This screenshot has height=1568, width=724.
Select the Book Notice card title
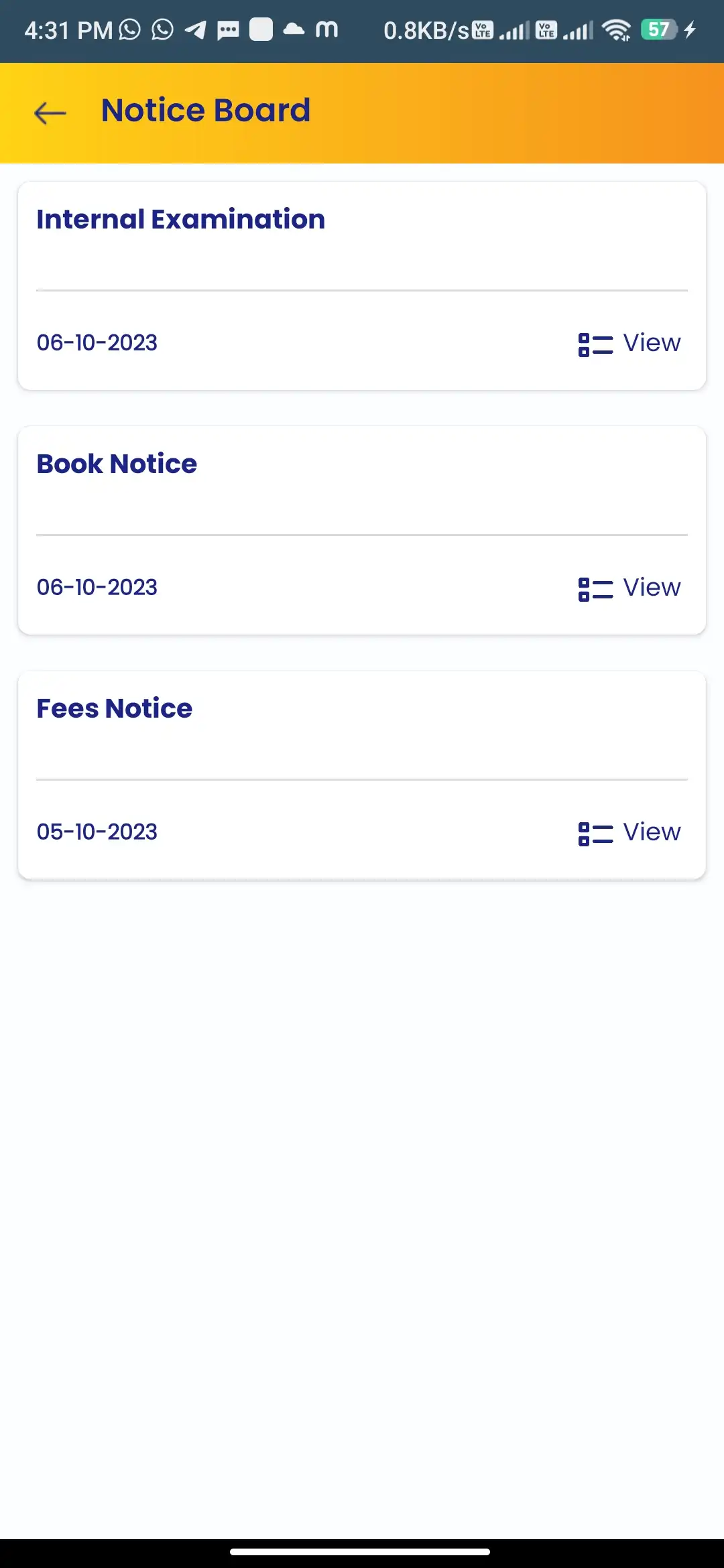(116, 463)
